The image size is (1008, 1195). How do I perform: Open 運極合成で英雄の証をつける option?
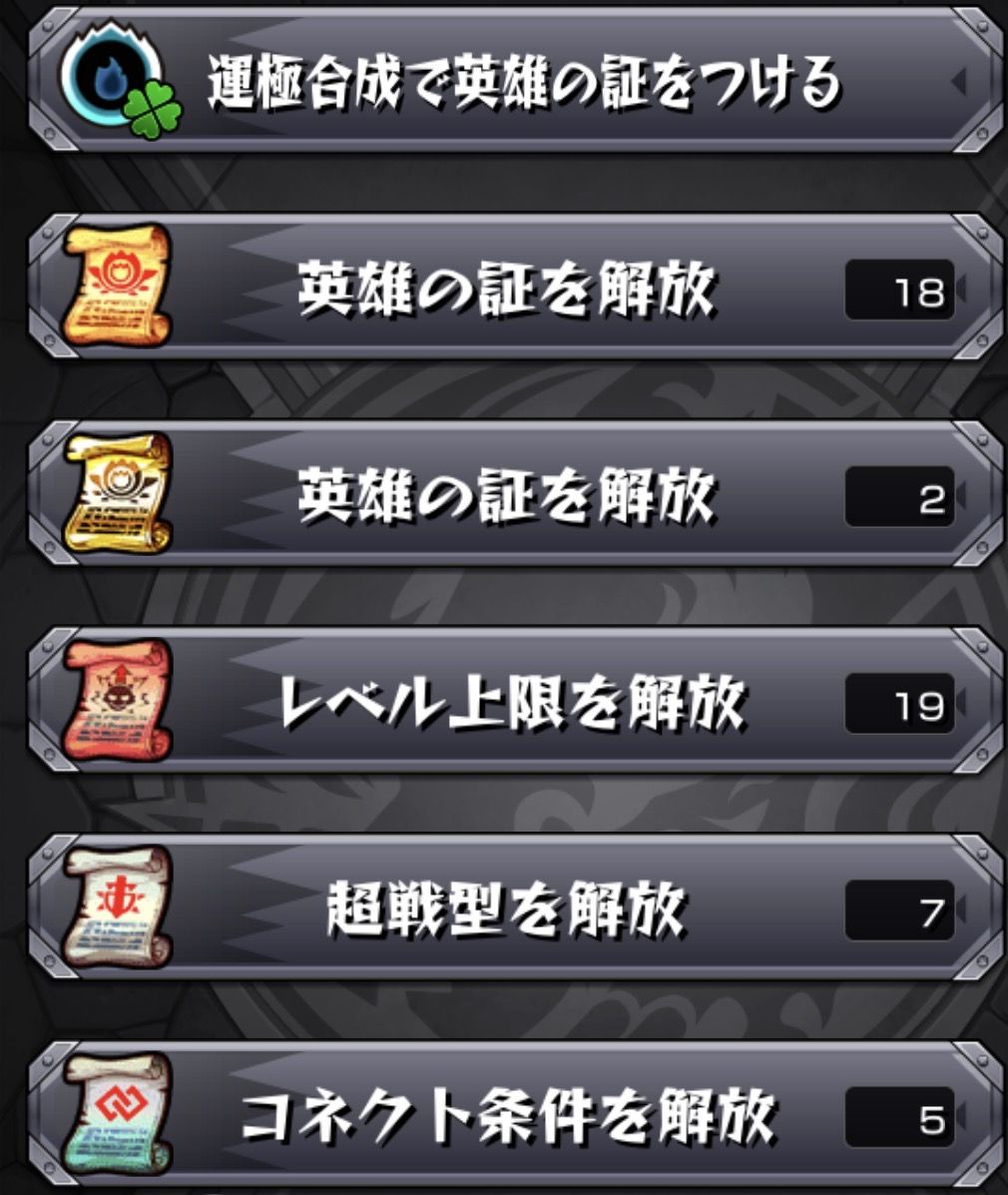(x=514, y=82)
